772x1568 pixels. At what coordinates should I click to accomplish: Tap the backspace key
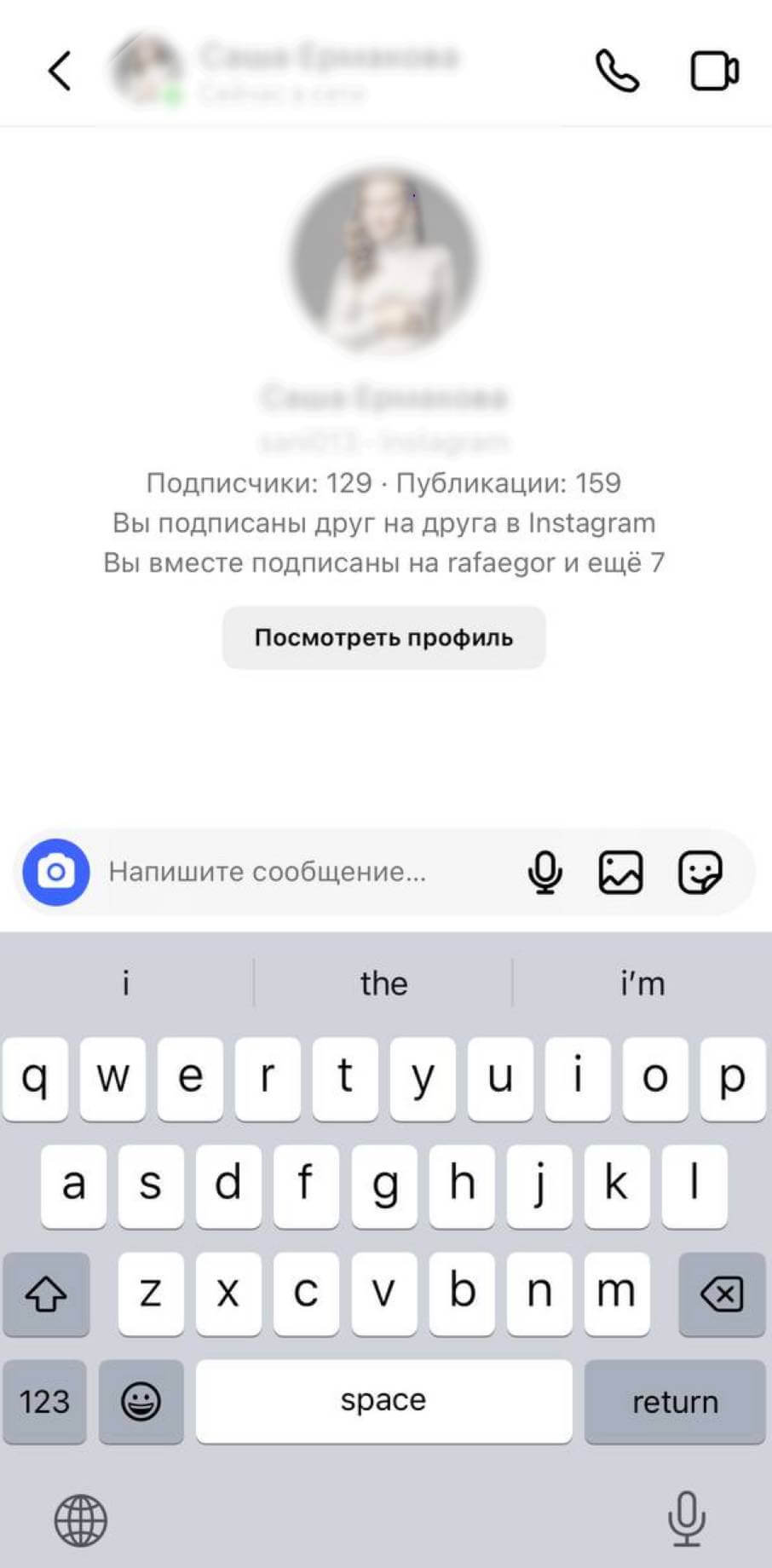coord(722,1294)
